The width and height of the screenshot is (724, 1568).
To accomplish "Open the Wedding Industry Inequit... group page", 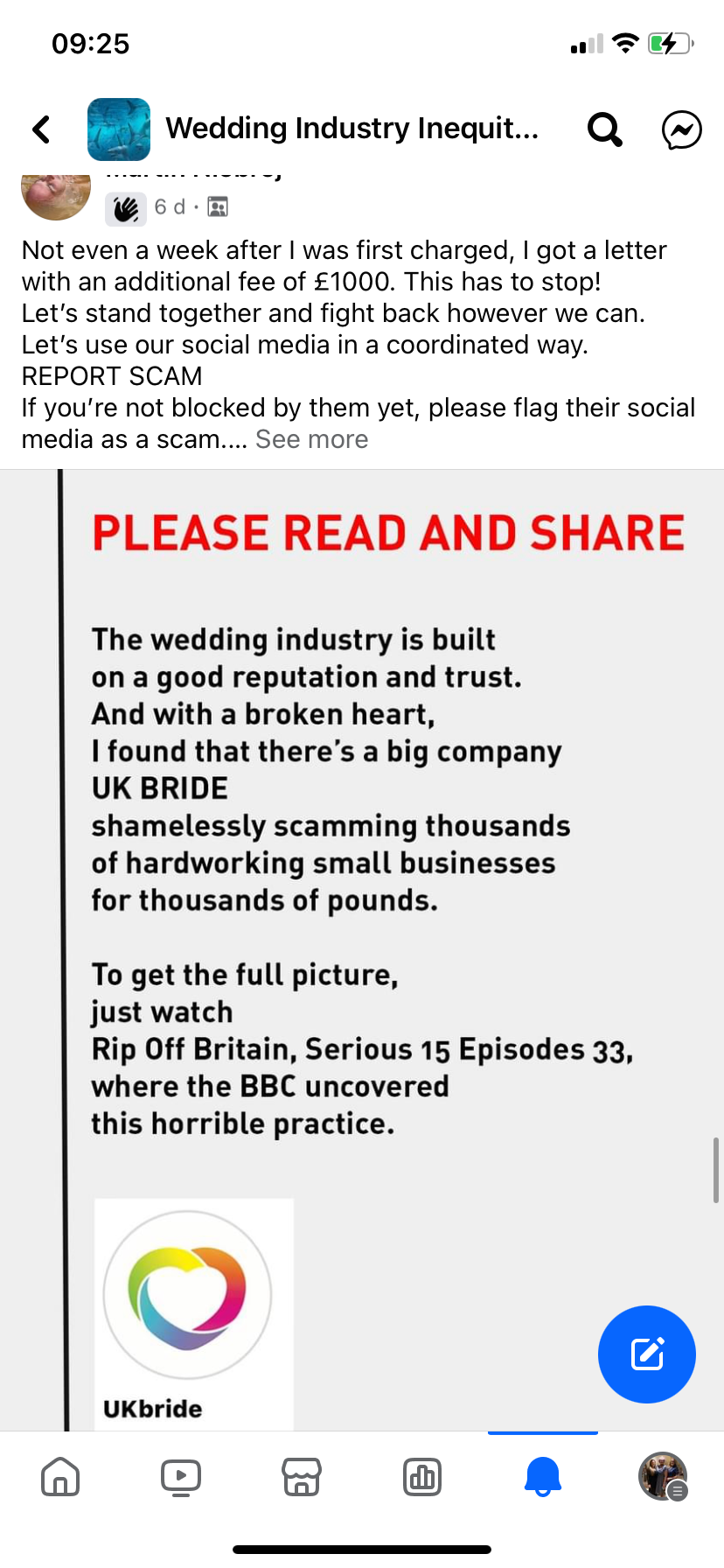I will click(352, 129).
